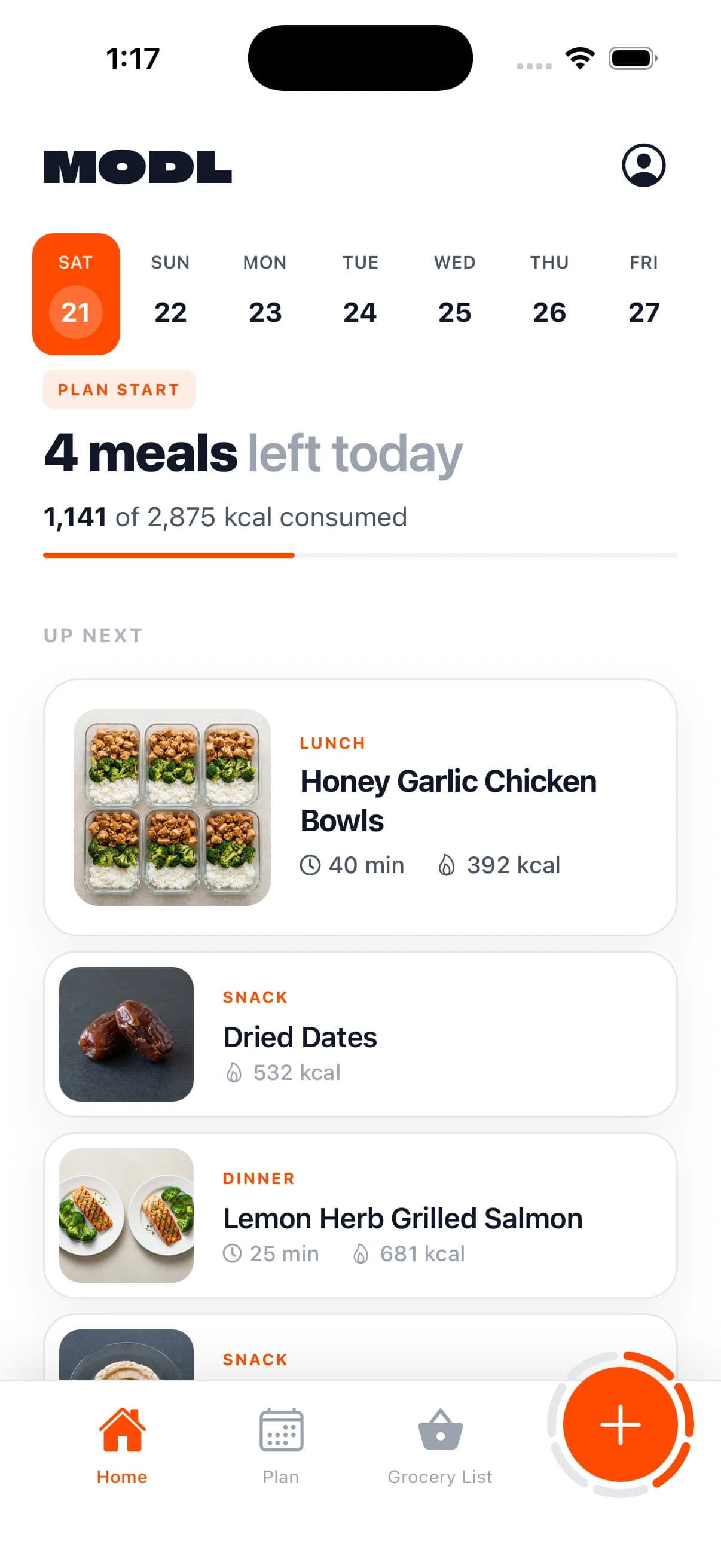Viewport: 721px width, 1568px height.
Task: Switch to Friday 27
Action: pyautogui.click(x=643, y=292)
